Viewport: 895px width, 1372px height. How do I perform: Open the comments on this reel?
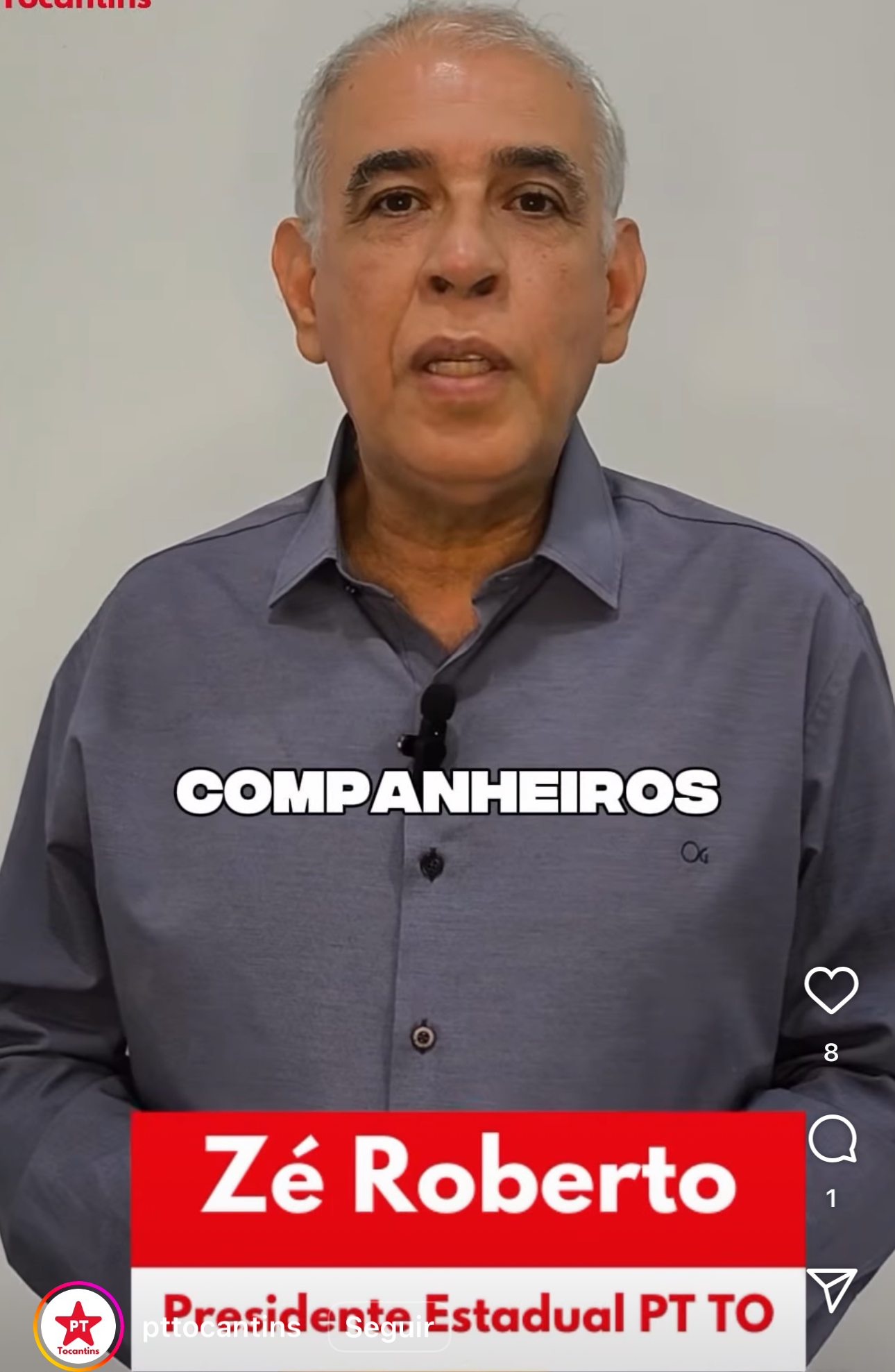[x=832, y=1138]
